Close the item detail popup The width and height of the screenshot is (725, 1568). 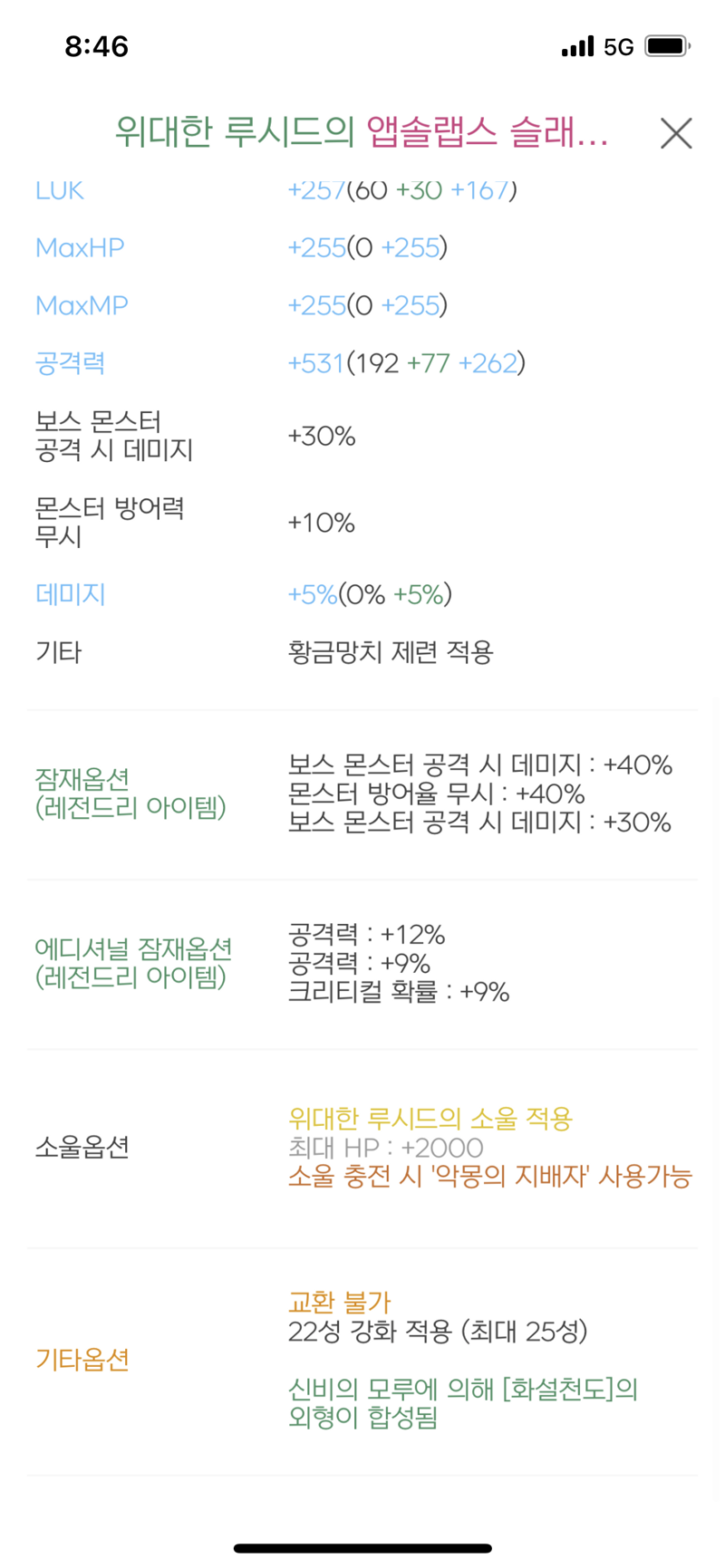pyautogui.click(x=676, y=133)
